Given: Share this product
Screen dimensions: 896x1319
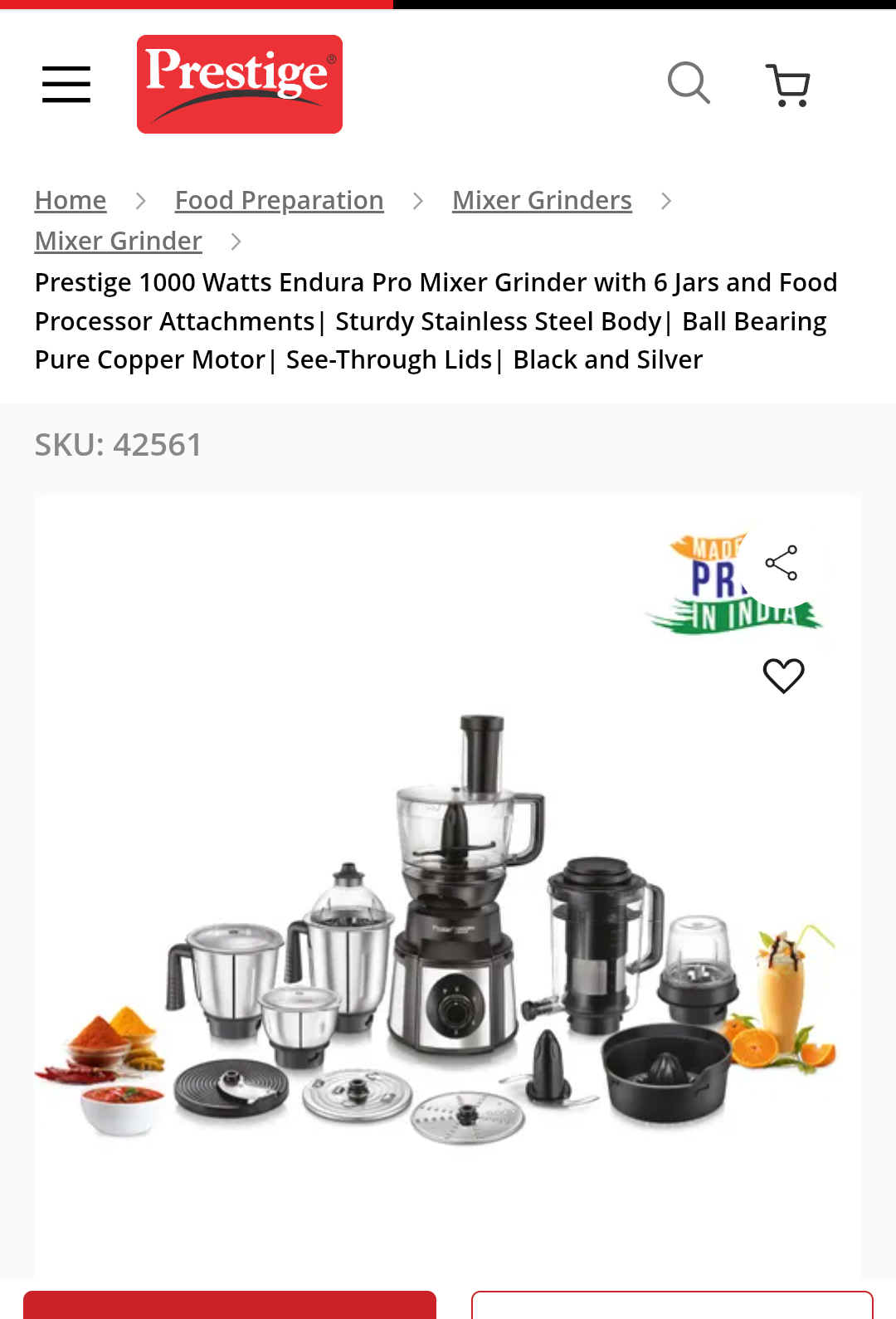Looking at the screenshot, I should click(782, 563).
